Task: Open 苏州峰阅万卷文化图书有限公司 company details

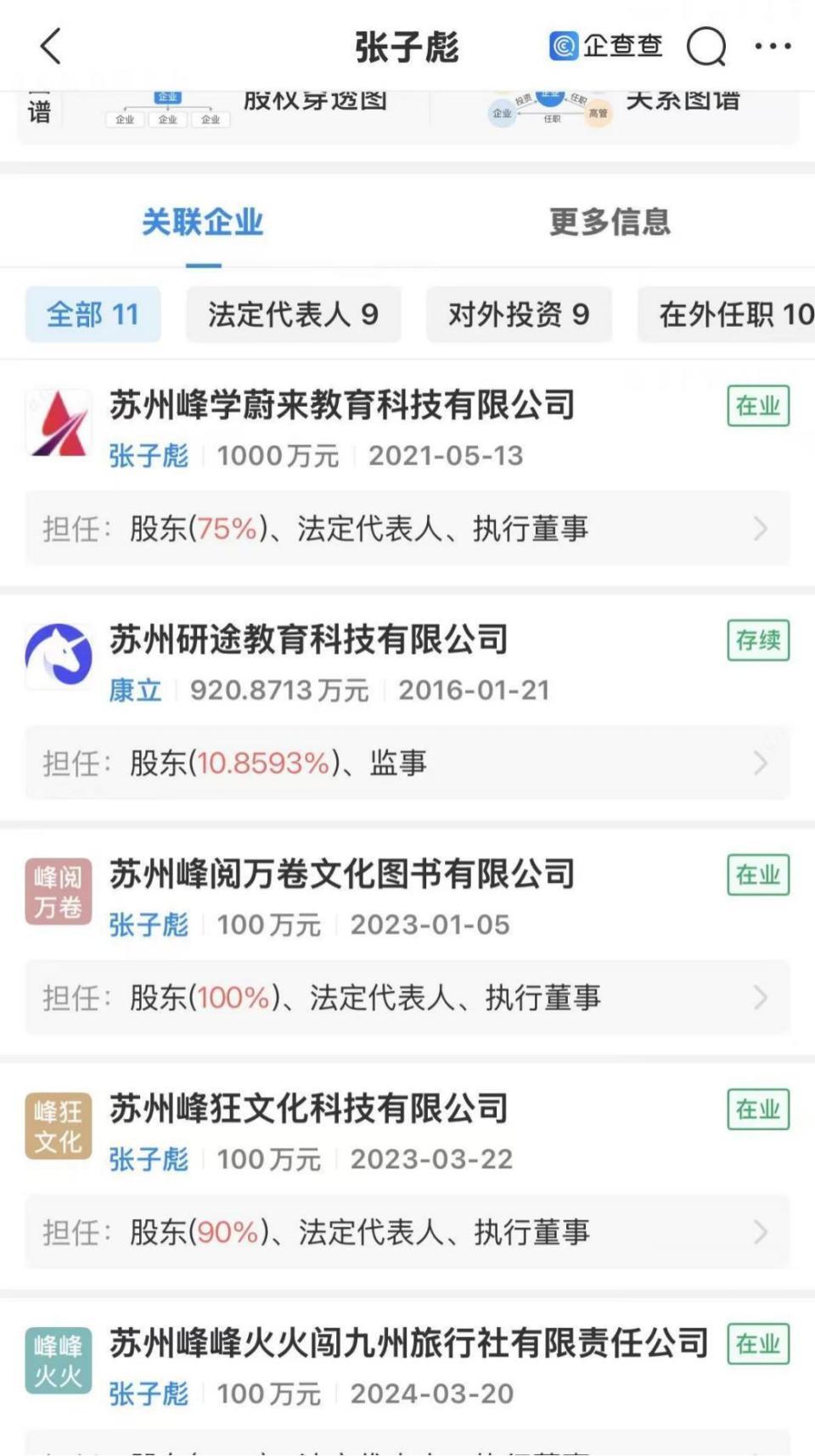Action: pos(342,874)
